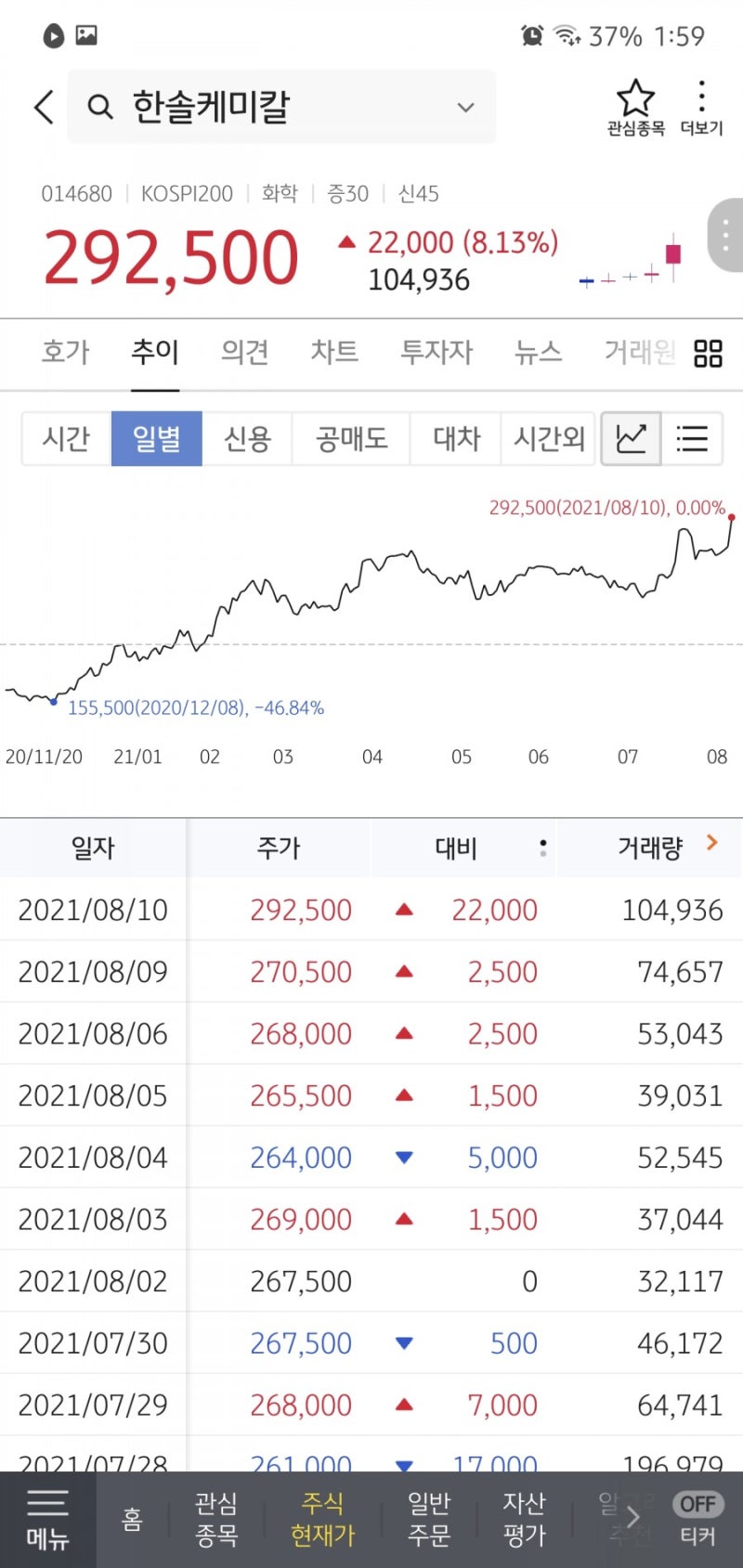The height and width of the screenshot is (1568, 743).
Task: Expand the stock name dropdown chevron
Action: click(x=464, y=107)
